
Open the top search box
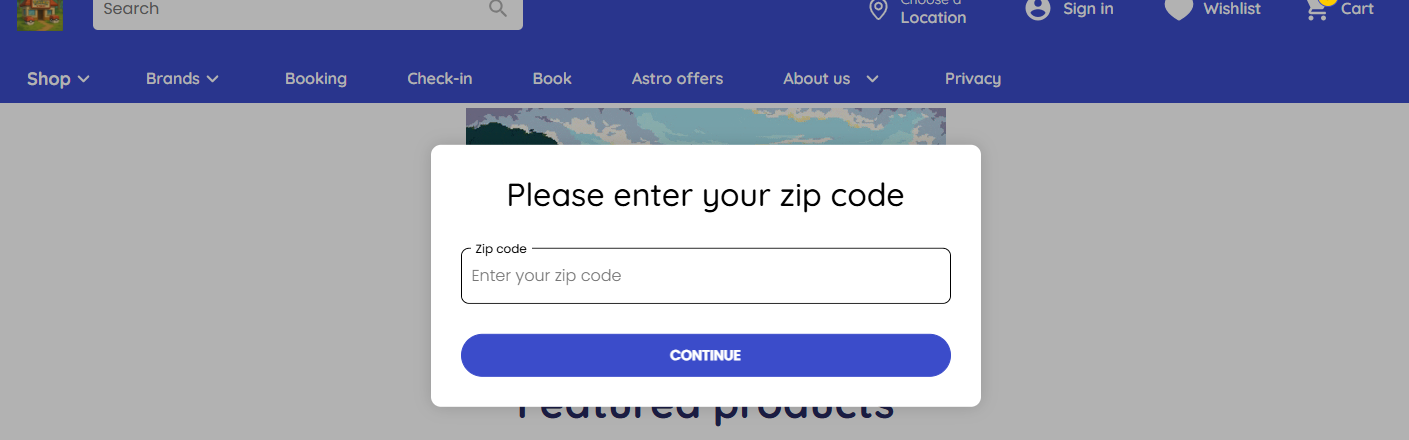[x=290, y=10]
